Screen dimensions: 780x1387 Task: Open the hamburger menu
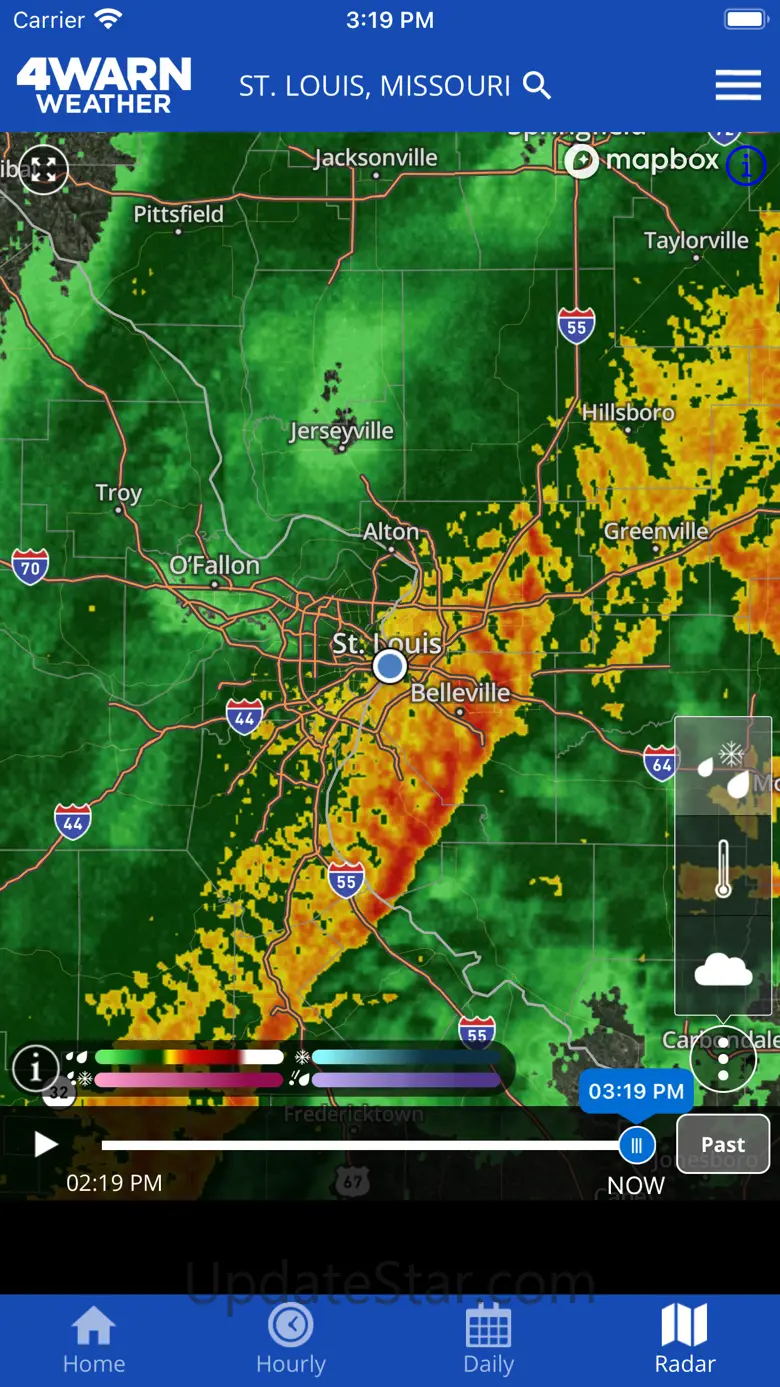pos(738,86)
